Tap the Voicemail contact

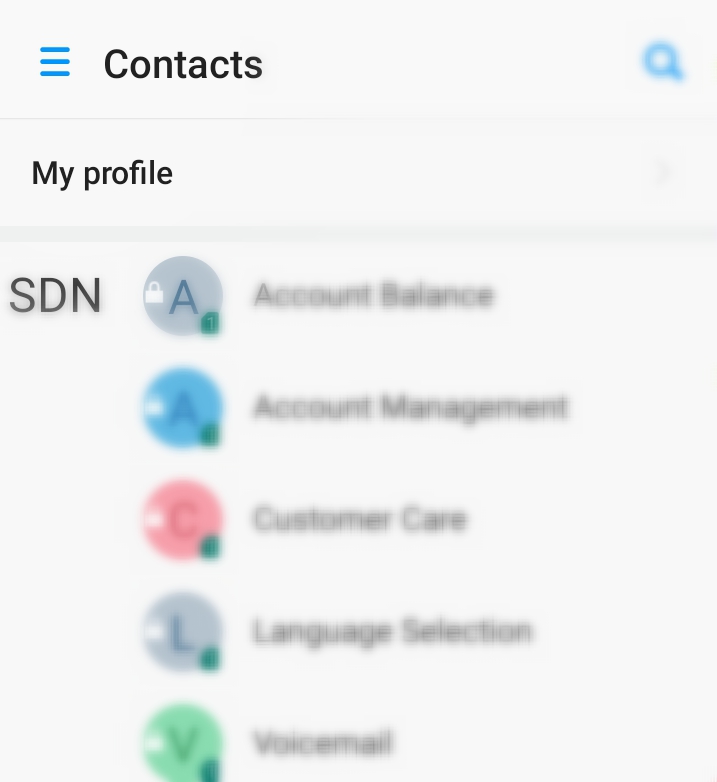(x=322, y=743)
